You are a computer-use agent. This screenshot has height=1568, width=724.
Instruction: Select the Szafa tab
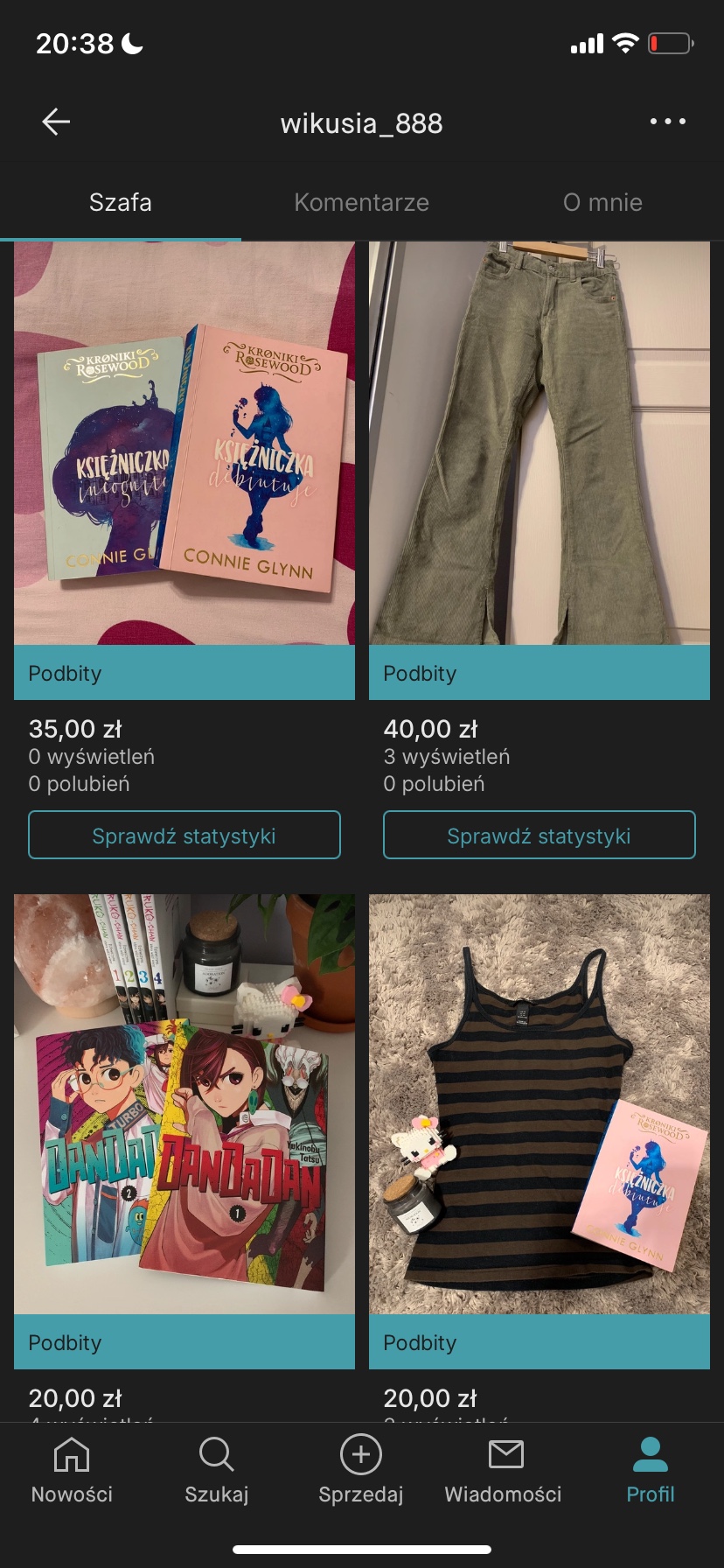tap(121, 202)
